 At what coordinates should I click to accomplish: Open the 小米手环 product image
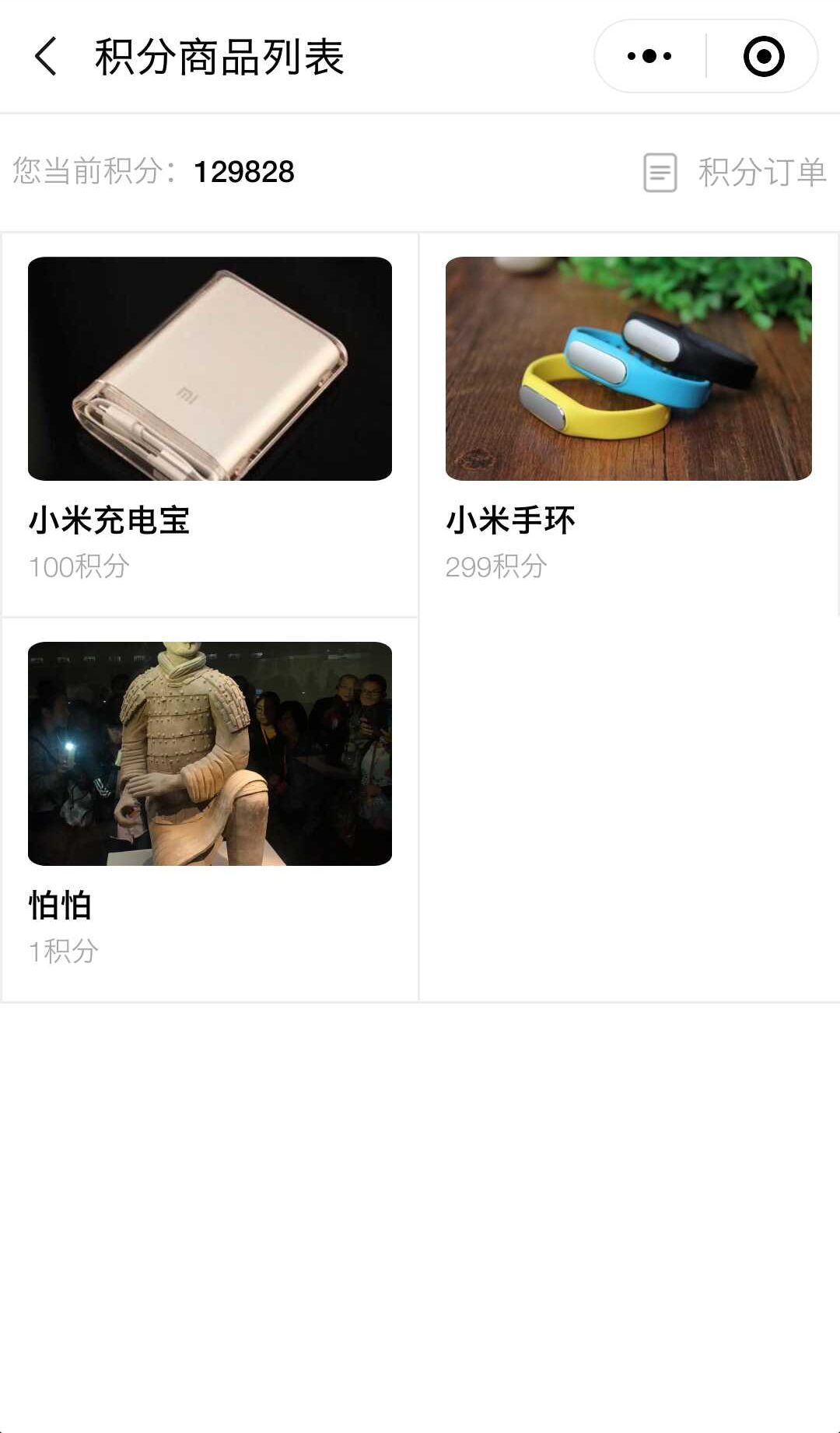click(x=628, y=369)
